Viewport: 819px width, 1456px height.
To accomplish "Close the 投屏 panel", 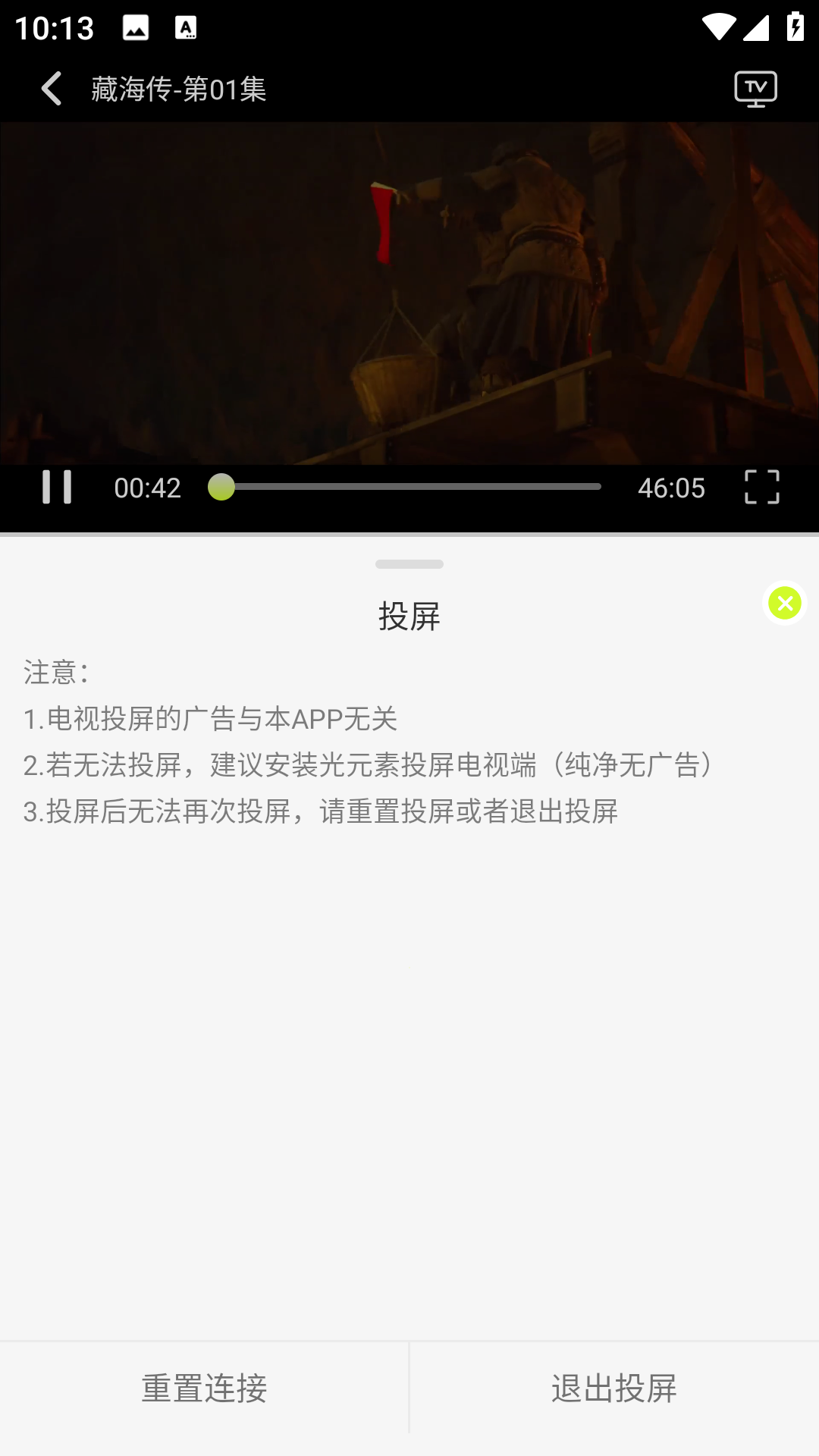I will 785,604.
